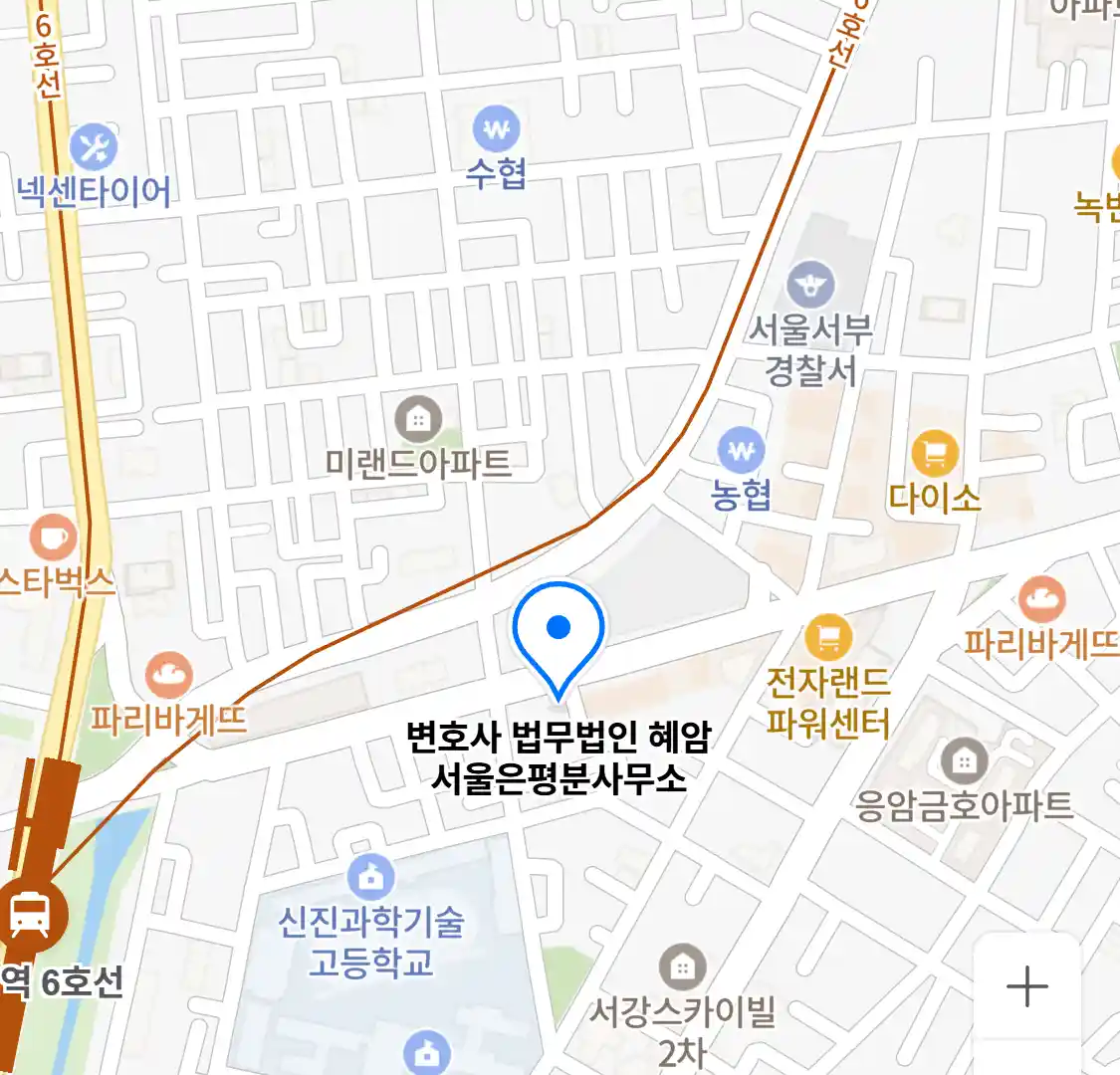Select the 넥센타이어 repair shop marker
This screenshot has width=1120, height=1075.
[95, 149]
